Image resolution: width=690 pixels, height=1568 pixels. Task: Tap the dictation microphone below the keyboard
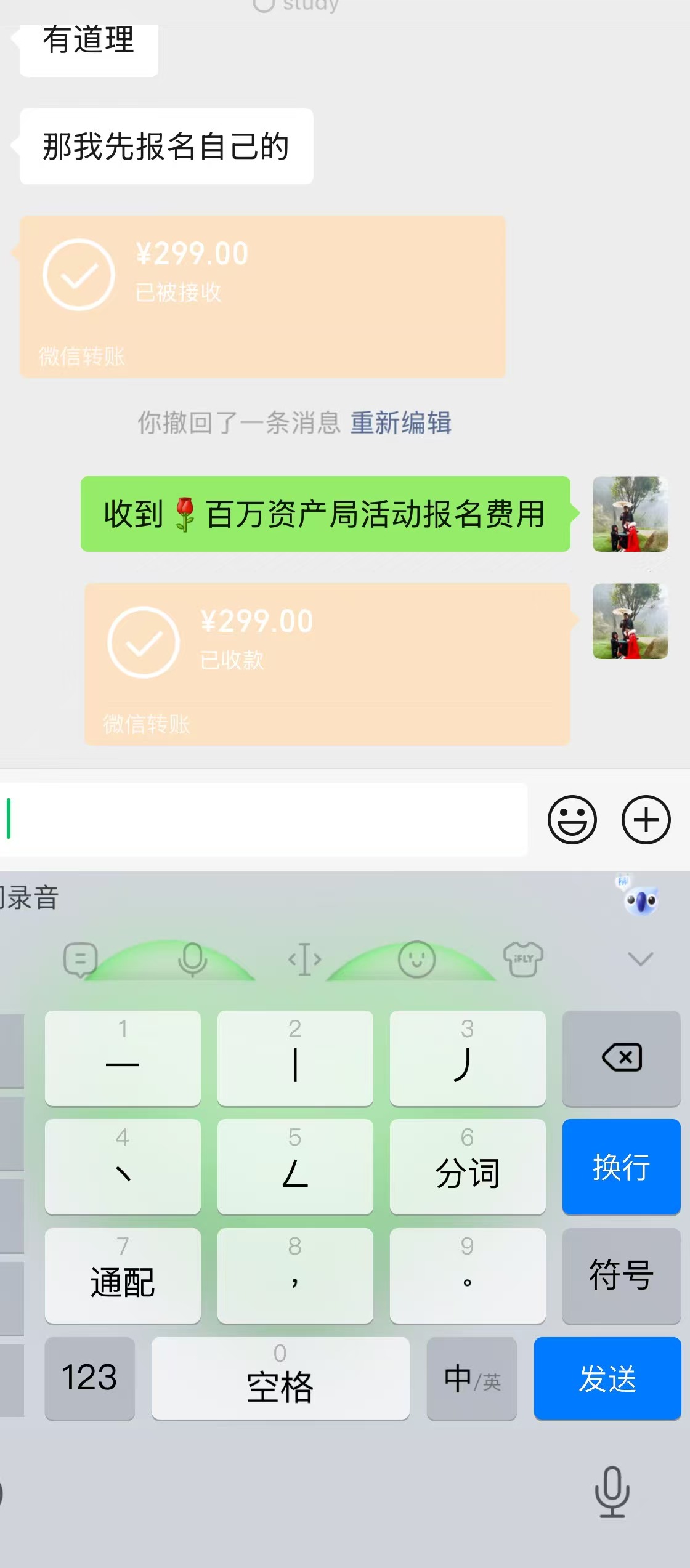point(612,1492)
